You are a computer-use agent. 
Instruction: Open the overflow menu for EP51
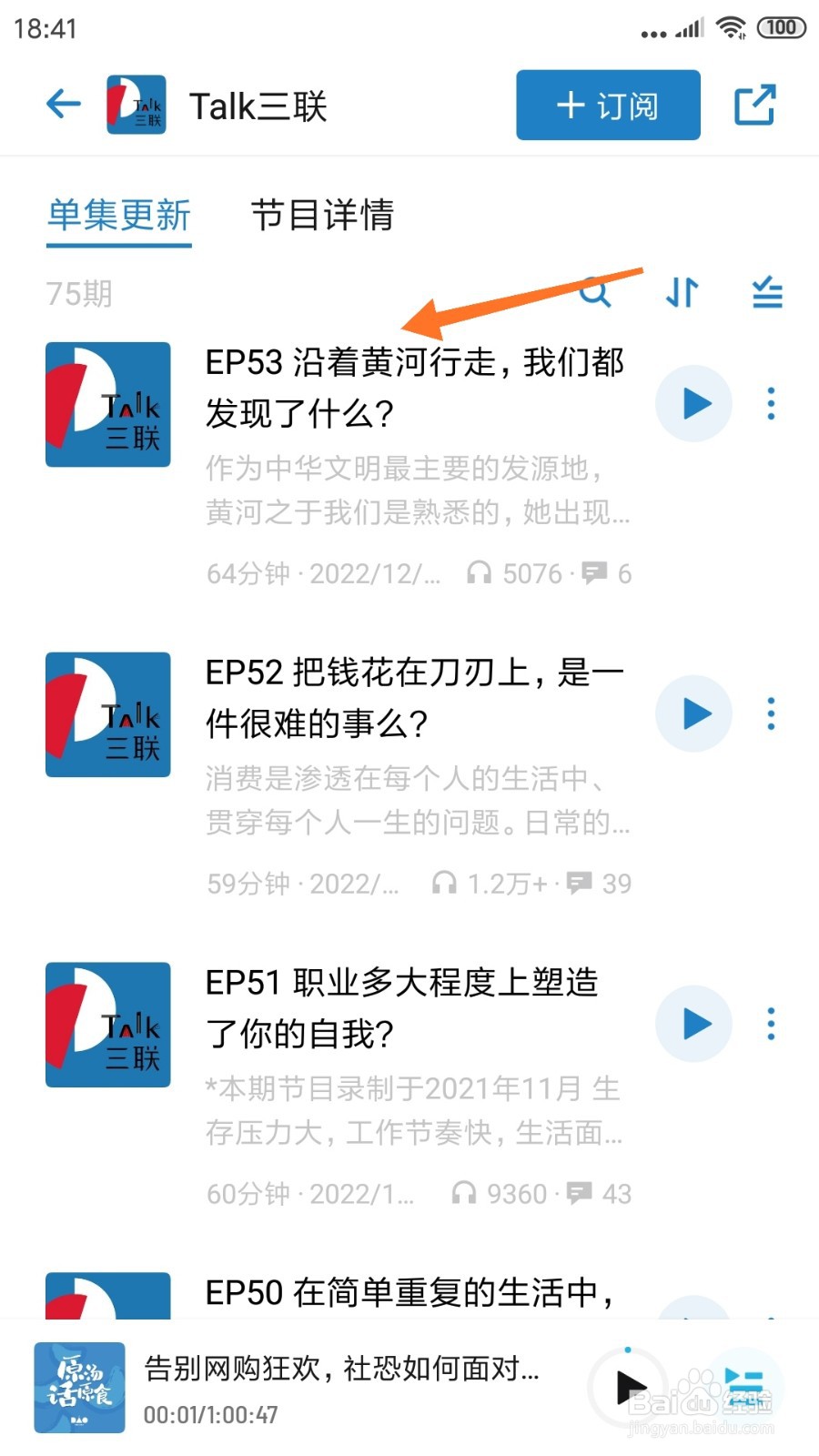tap(771, 1024)
